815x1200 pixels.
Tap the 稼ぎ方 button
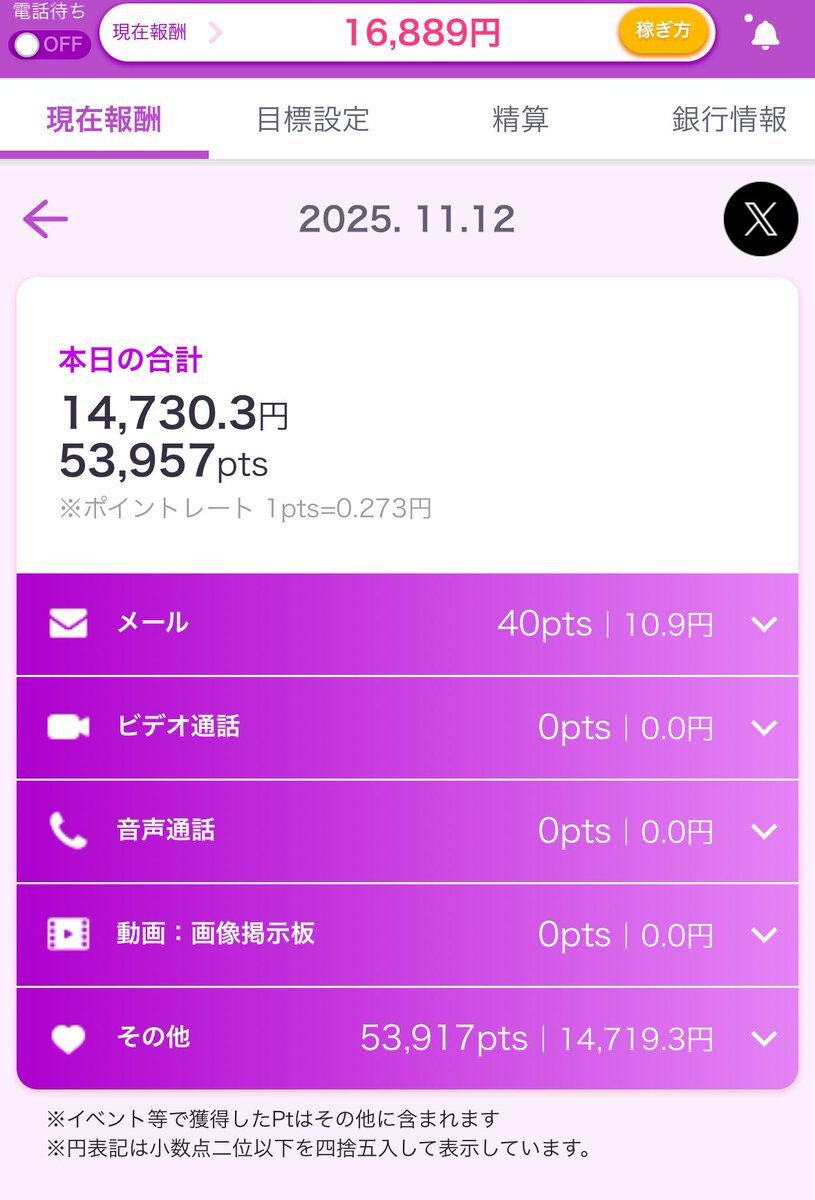click(663, 31)
